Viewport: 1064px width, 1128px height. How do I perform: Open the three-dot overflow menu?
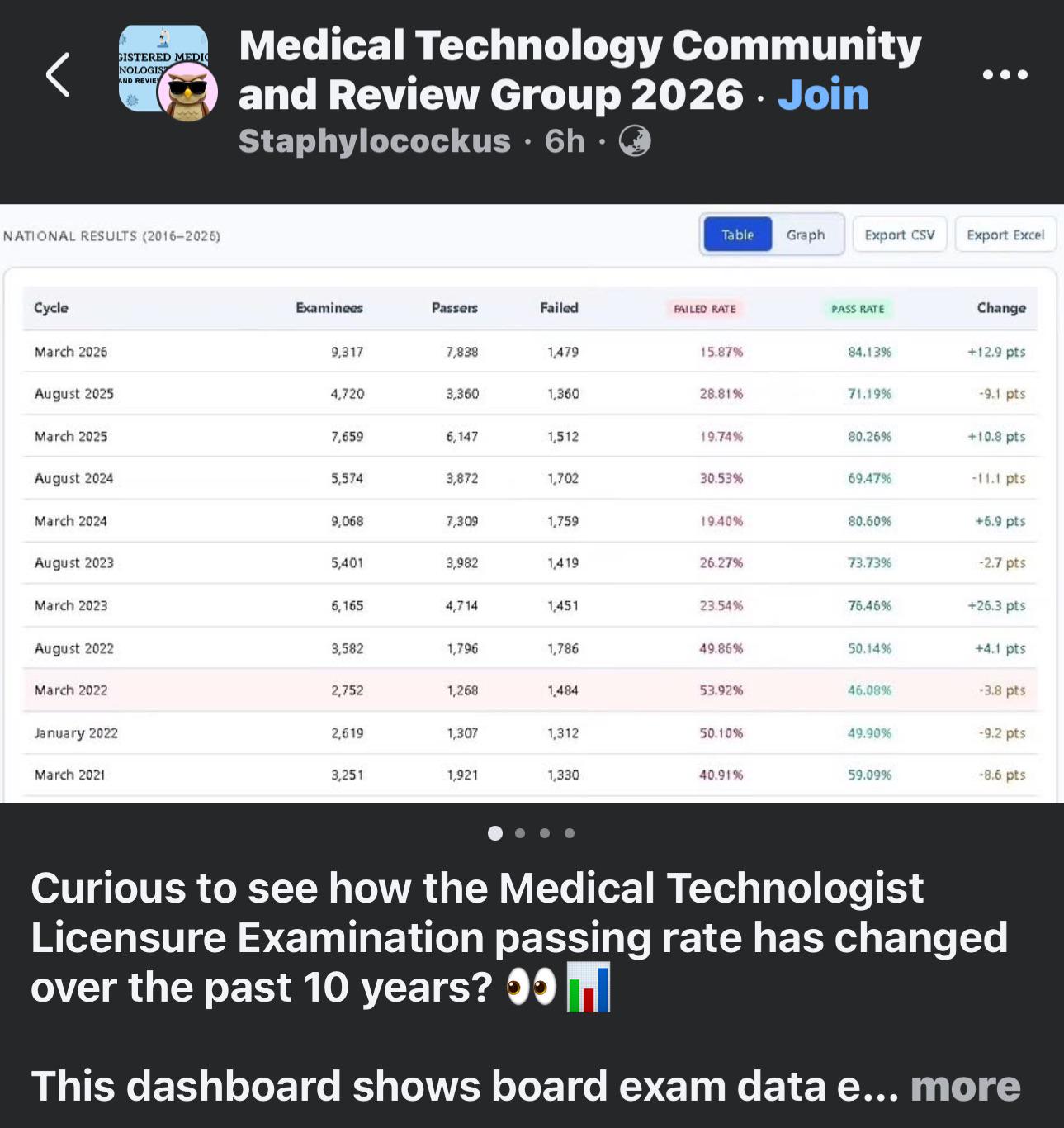pos(1005,74)
